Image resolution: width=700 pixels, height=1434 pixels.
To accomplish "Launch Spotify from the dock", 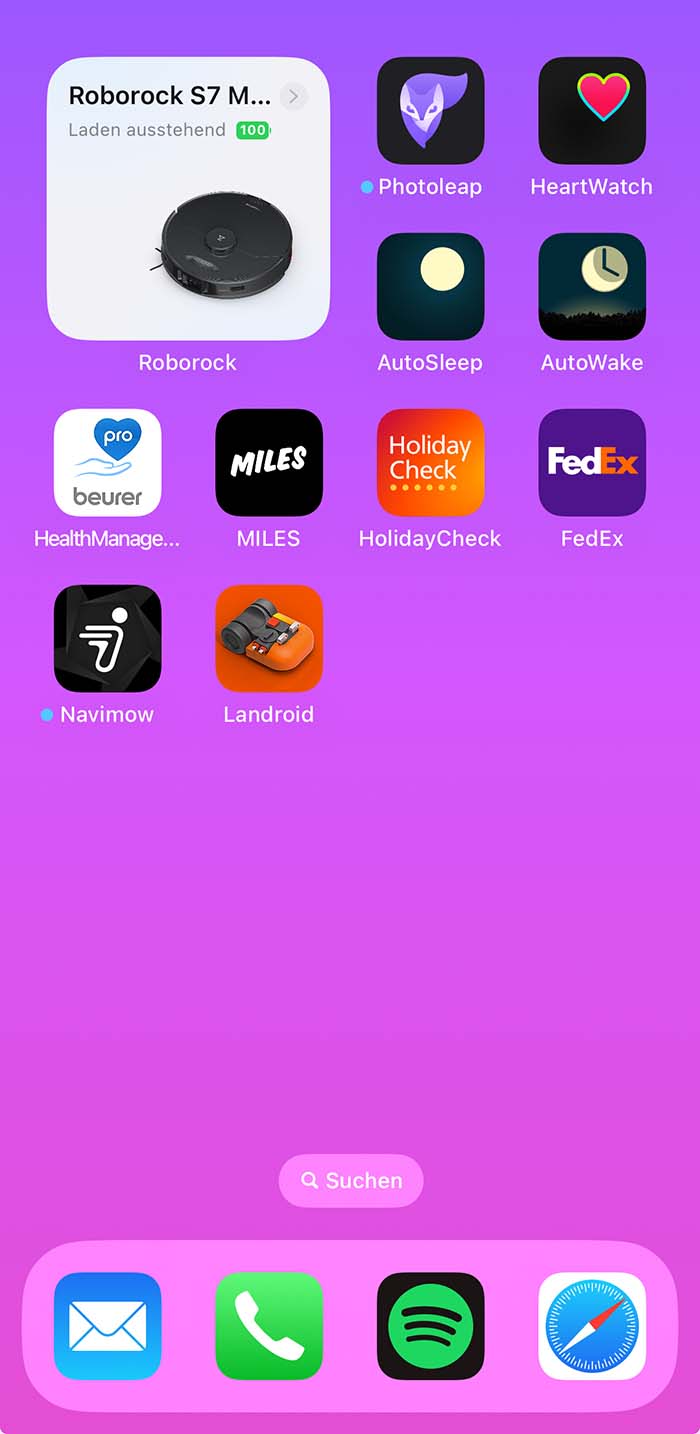I will click(430, 1326).
